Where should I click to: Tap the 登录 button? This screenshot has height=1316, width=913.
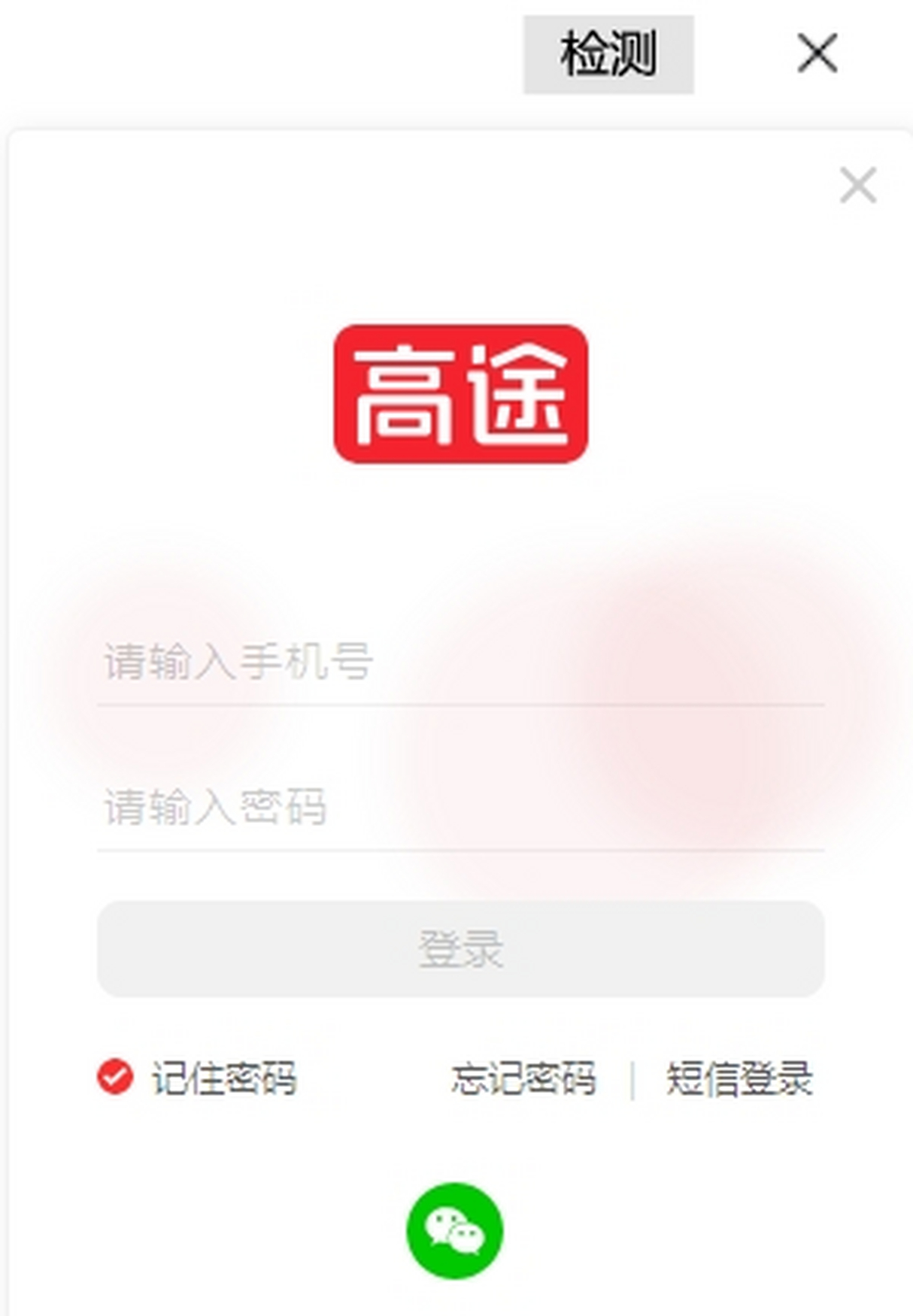click(x=460, y=949)
